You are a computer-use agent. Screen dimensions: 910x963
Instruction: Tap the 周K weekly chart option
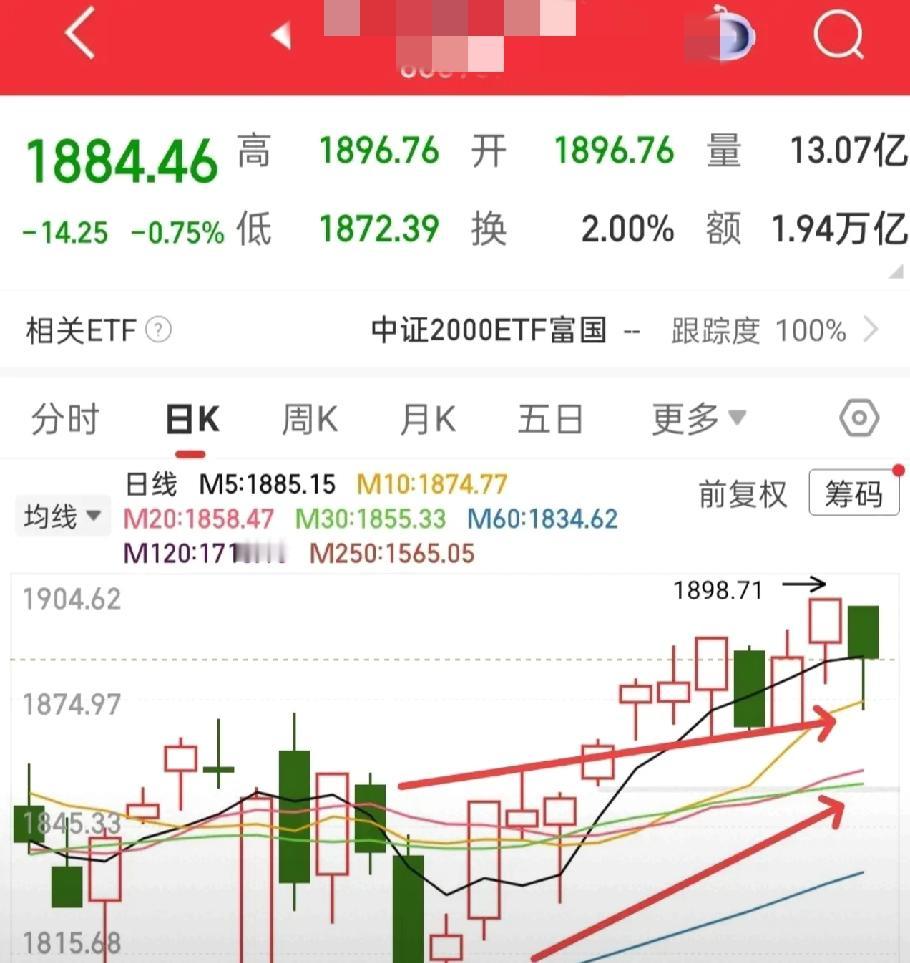pos(308,419)
